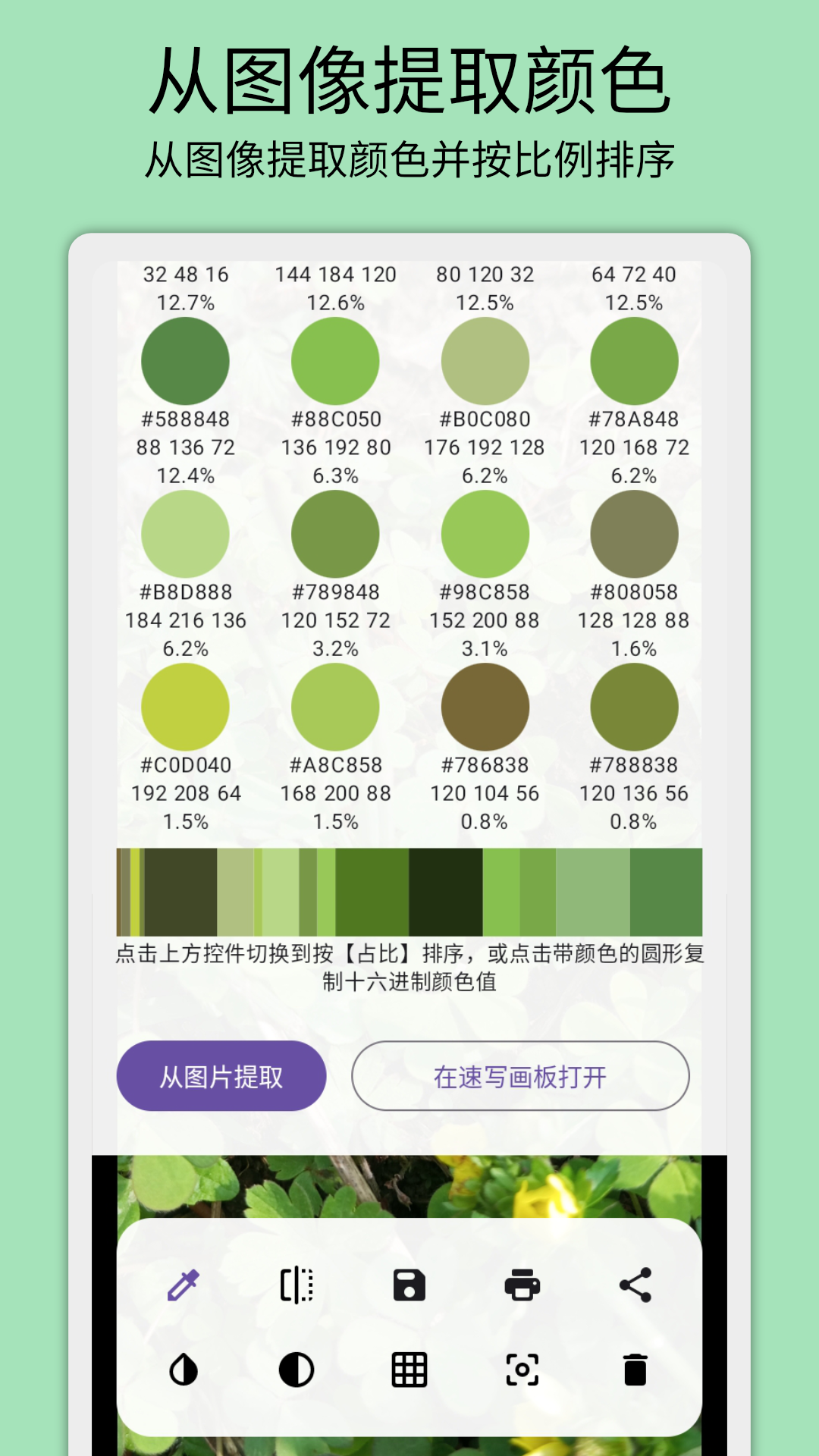Click the flip palette icon

295,1284
